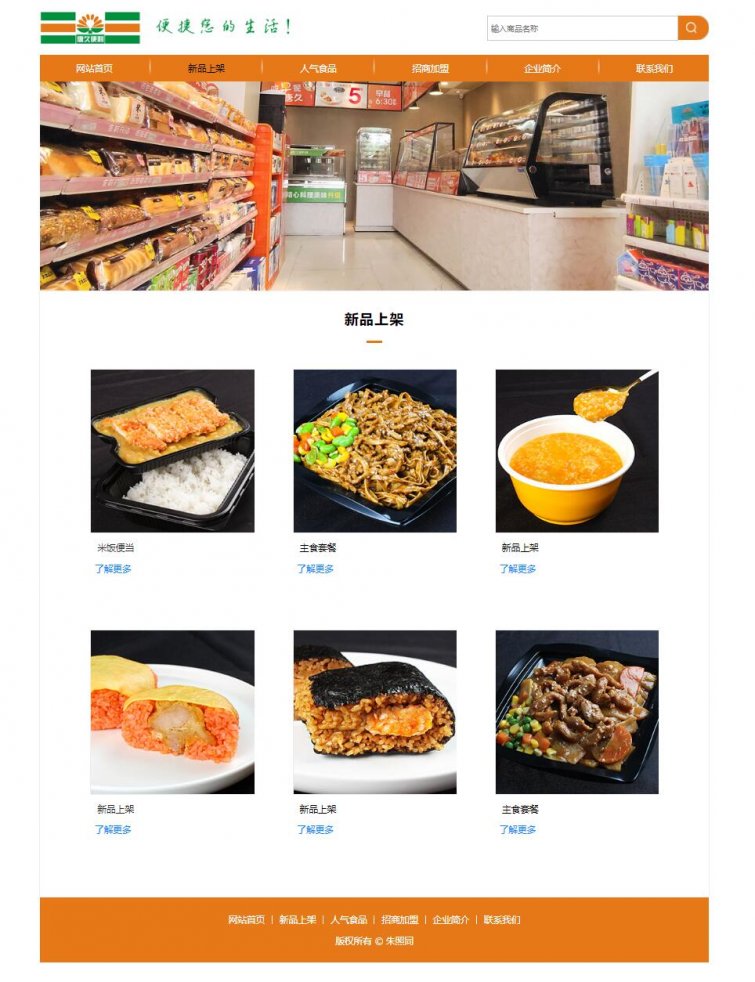
Task: Tap the orange search magnifier button
Action: tap(692, 28)
